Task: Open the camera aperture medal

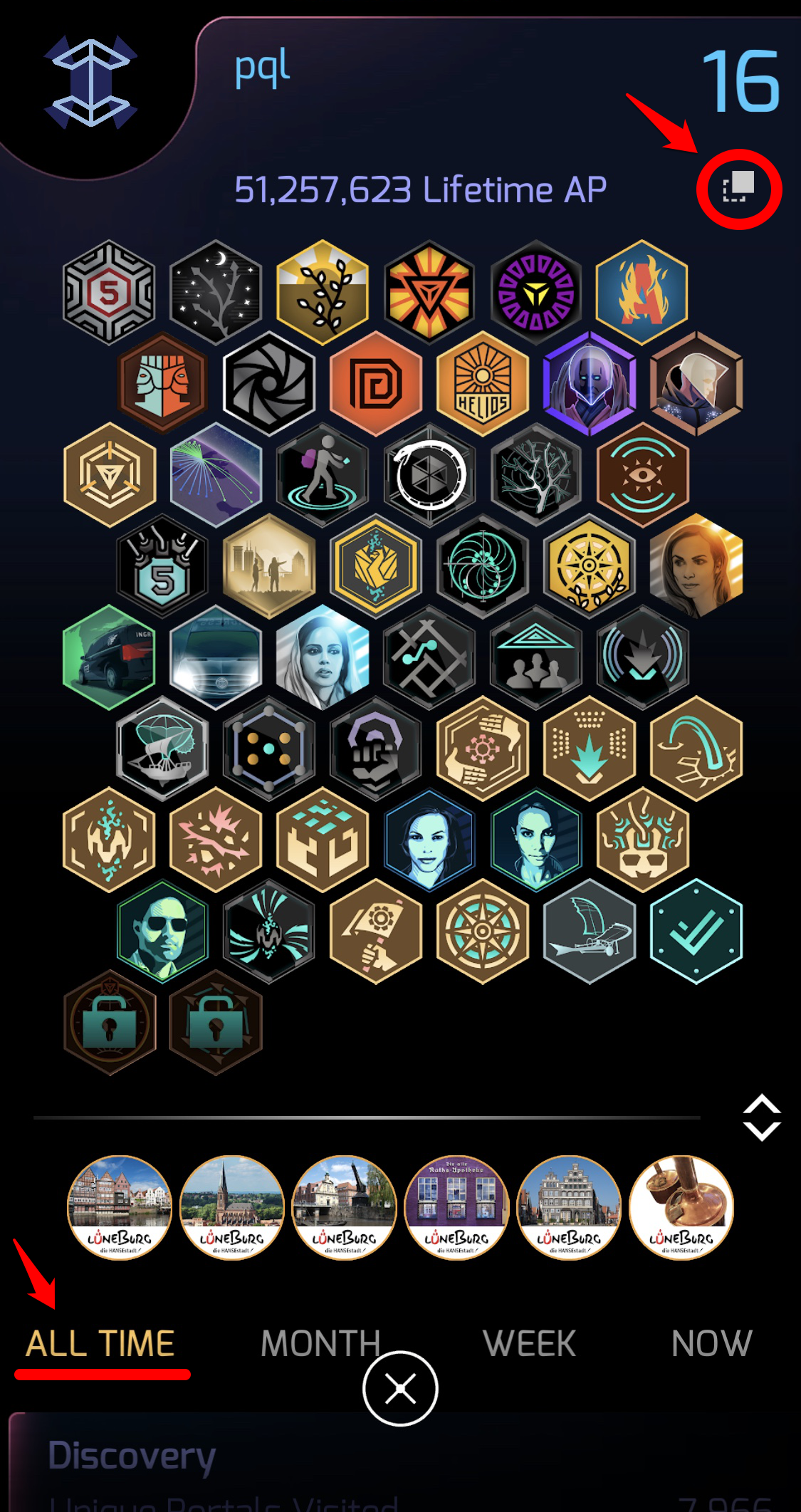Action: (x=268, y=383)
